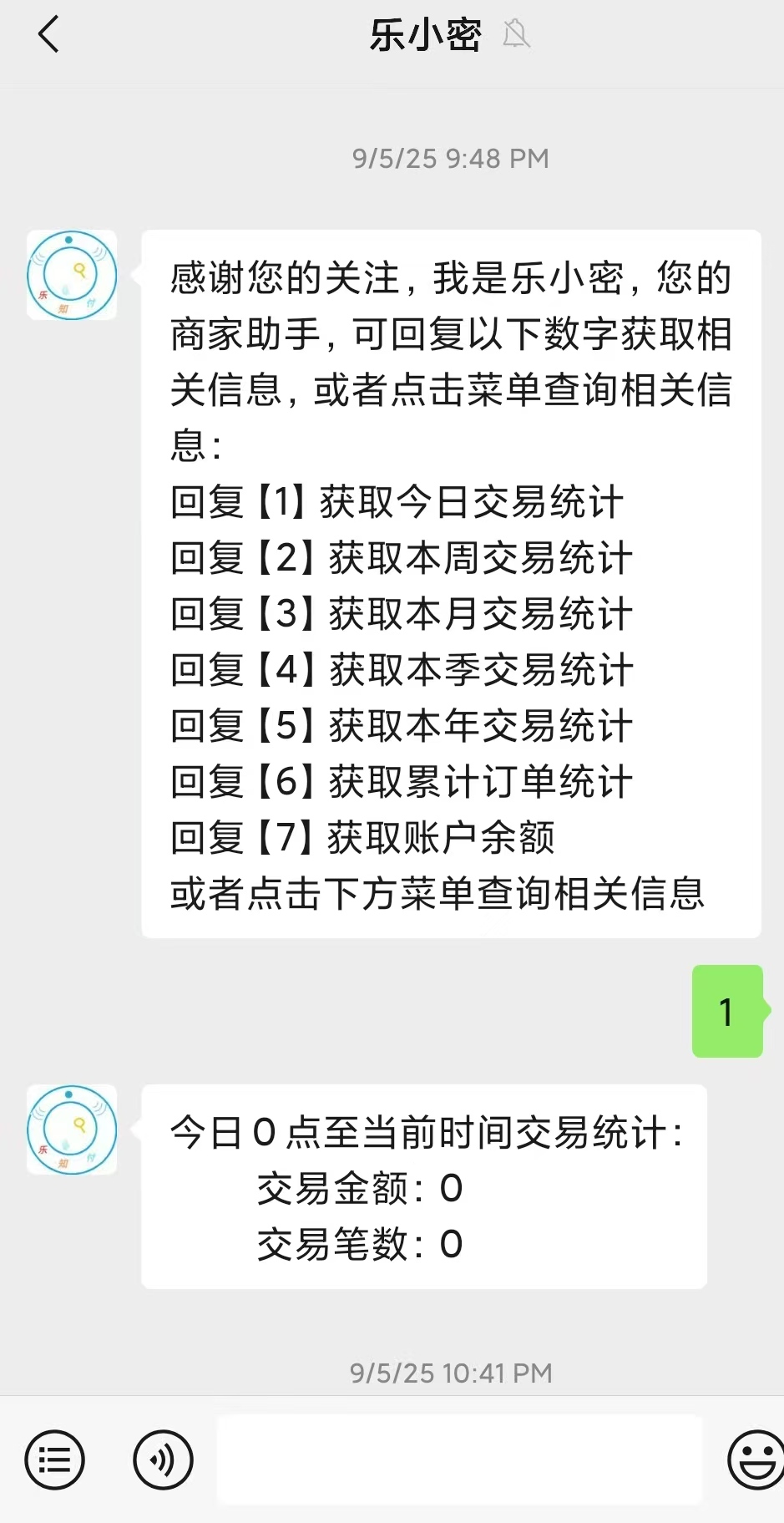Tap 乐小密's avatar beside the welcome message
The width and height of the screenshot is (784, 1523).
click(x=71, y=274)
